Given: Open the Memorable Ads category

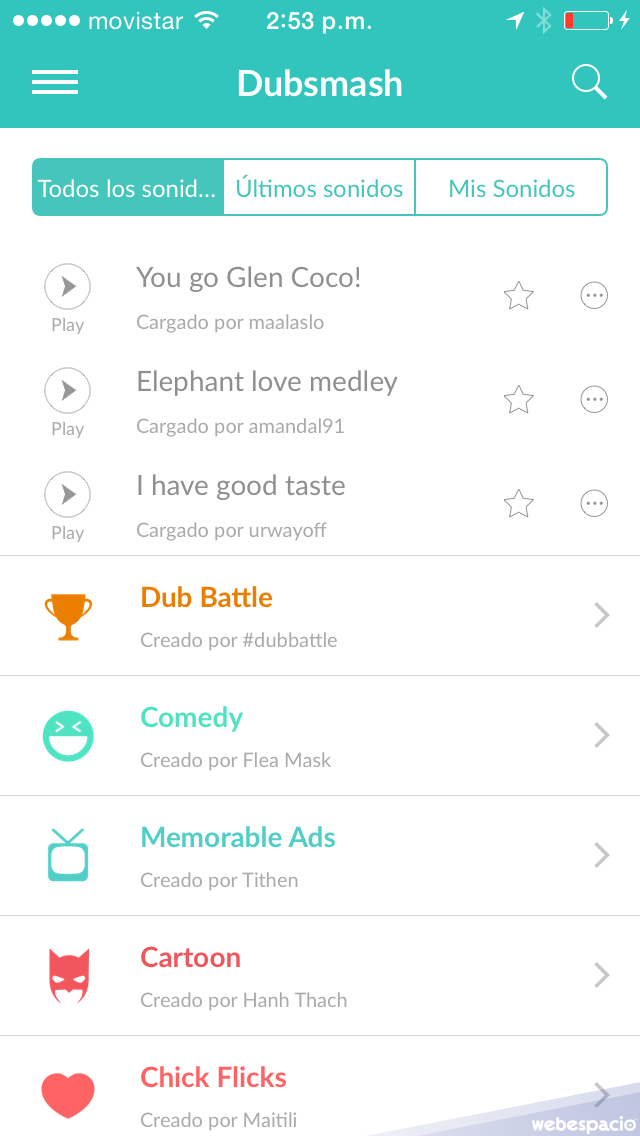Looking at the screenshot, I should pyautogui.click(x=320, y=856).
